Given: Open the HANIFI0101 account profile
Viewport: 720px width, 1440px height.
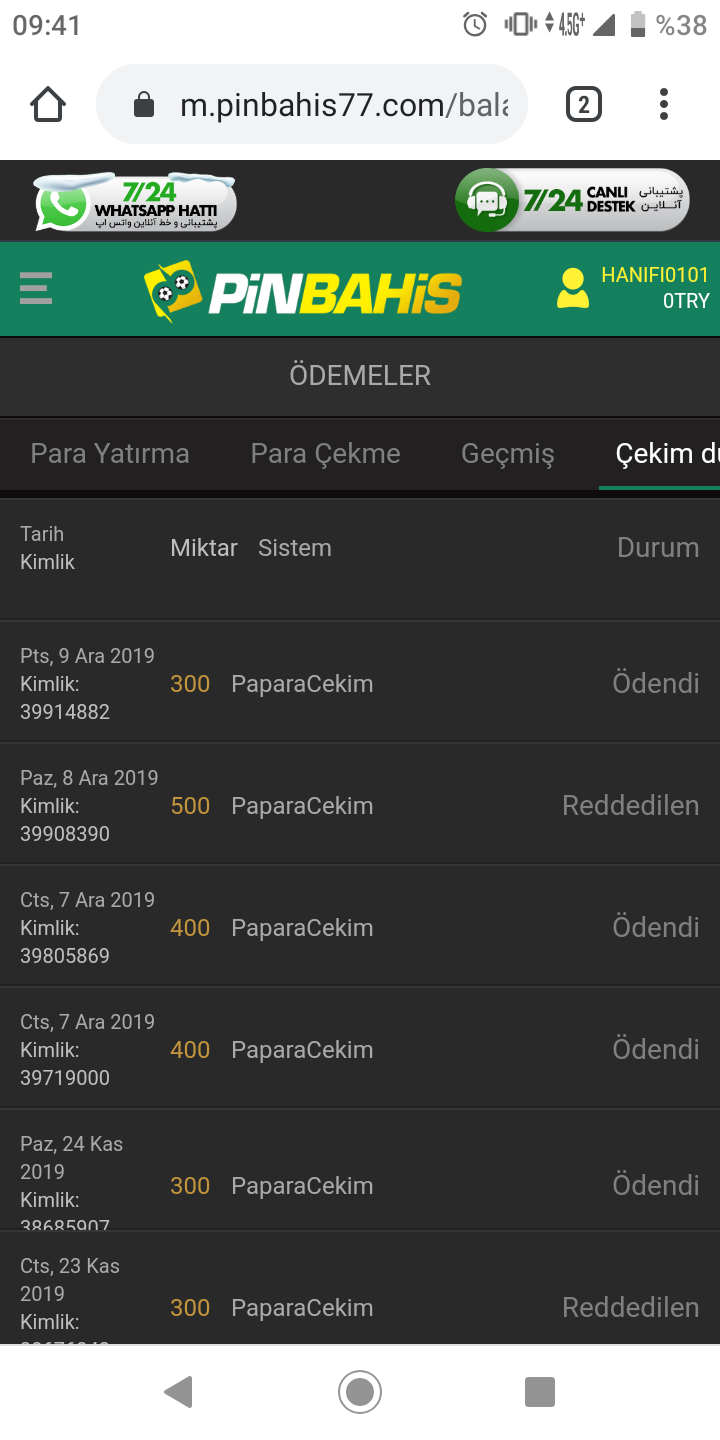Looking at the screenshot, I should (x=632, y=288).
